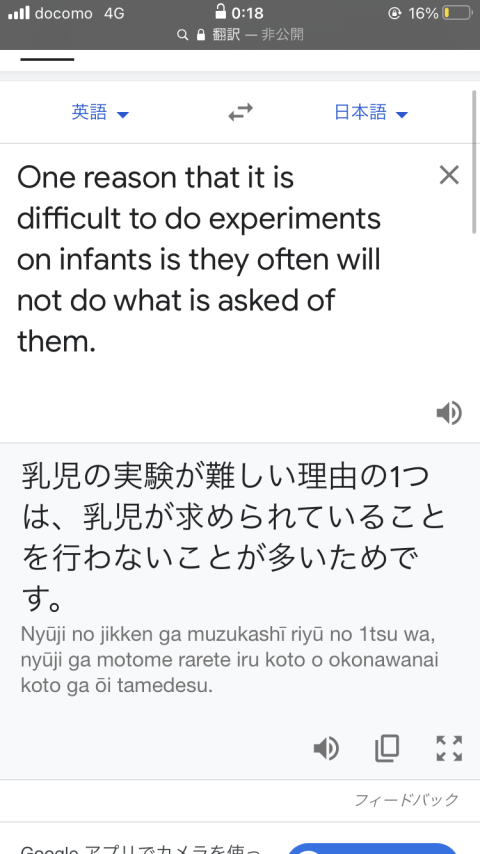This screenshot has width=480, height=854.
Task: Expand the translation to full screen
Action: (x=449, y=748)
